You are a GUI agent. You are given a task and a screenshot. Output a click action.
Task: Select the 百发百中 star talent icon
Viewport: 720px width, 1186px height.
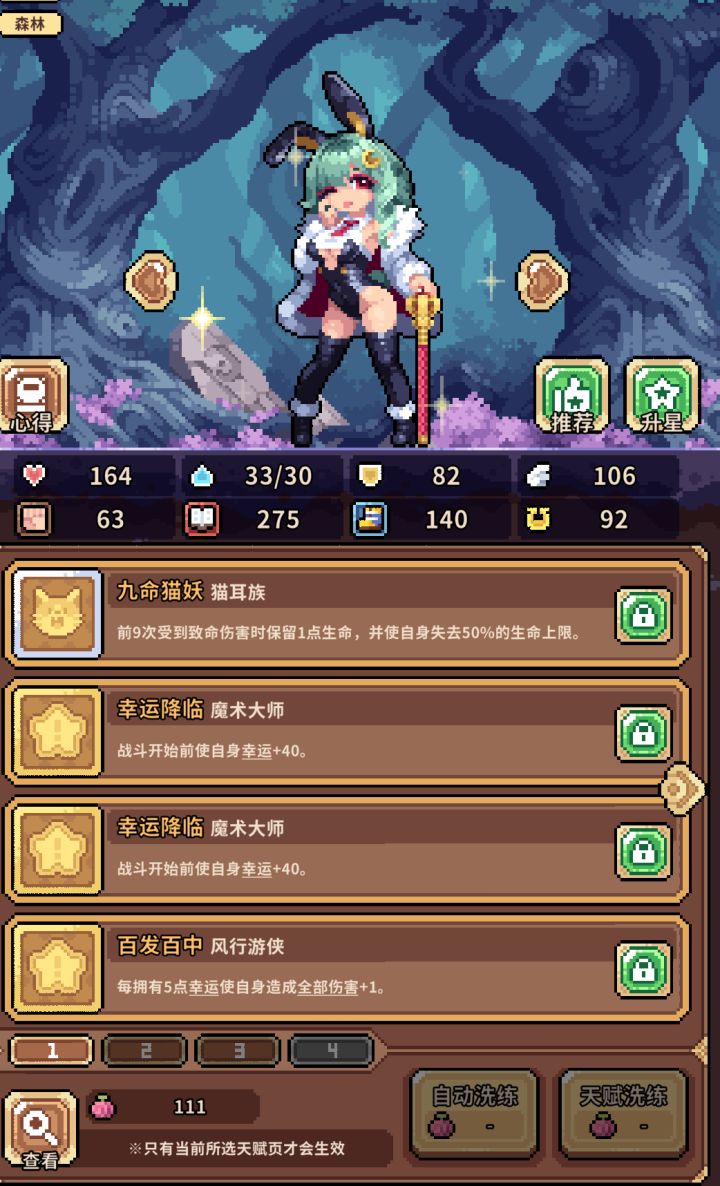55,965
